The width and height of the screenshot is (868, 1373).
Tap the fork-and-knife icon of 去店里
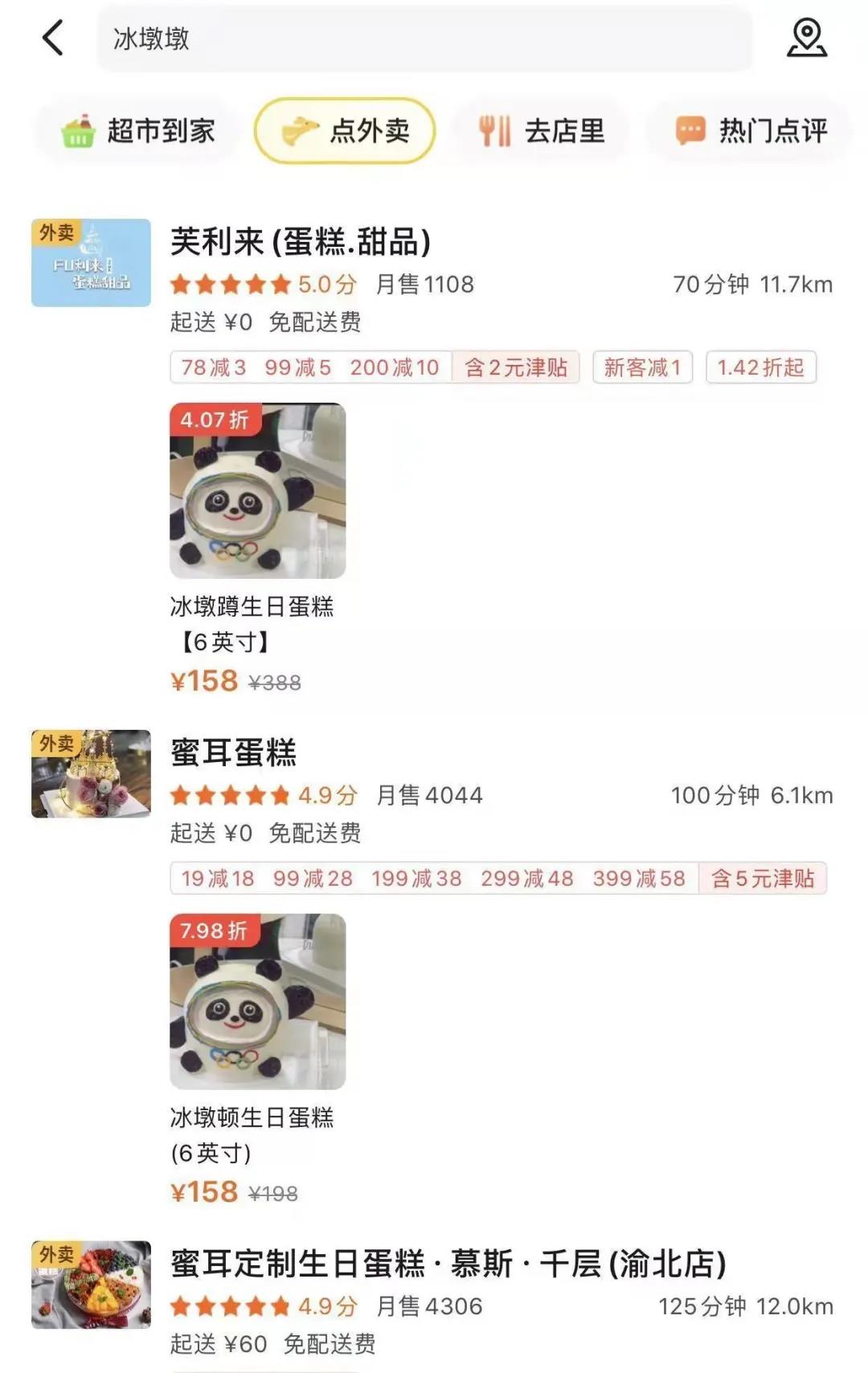[x=496, y=131]
